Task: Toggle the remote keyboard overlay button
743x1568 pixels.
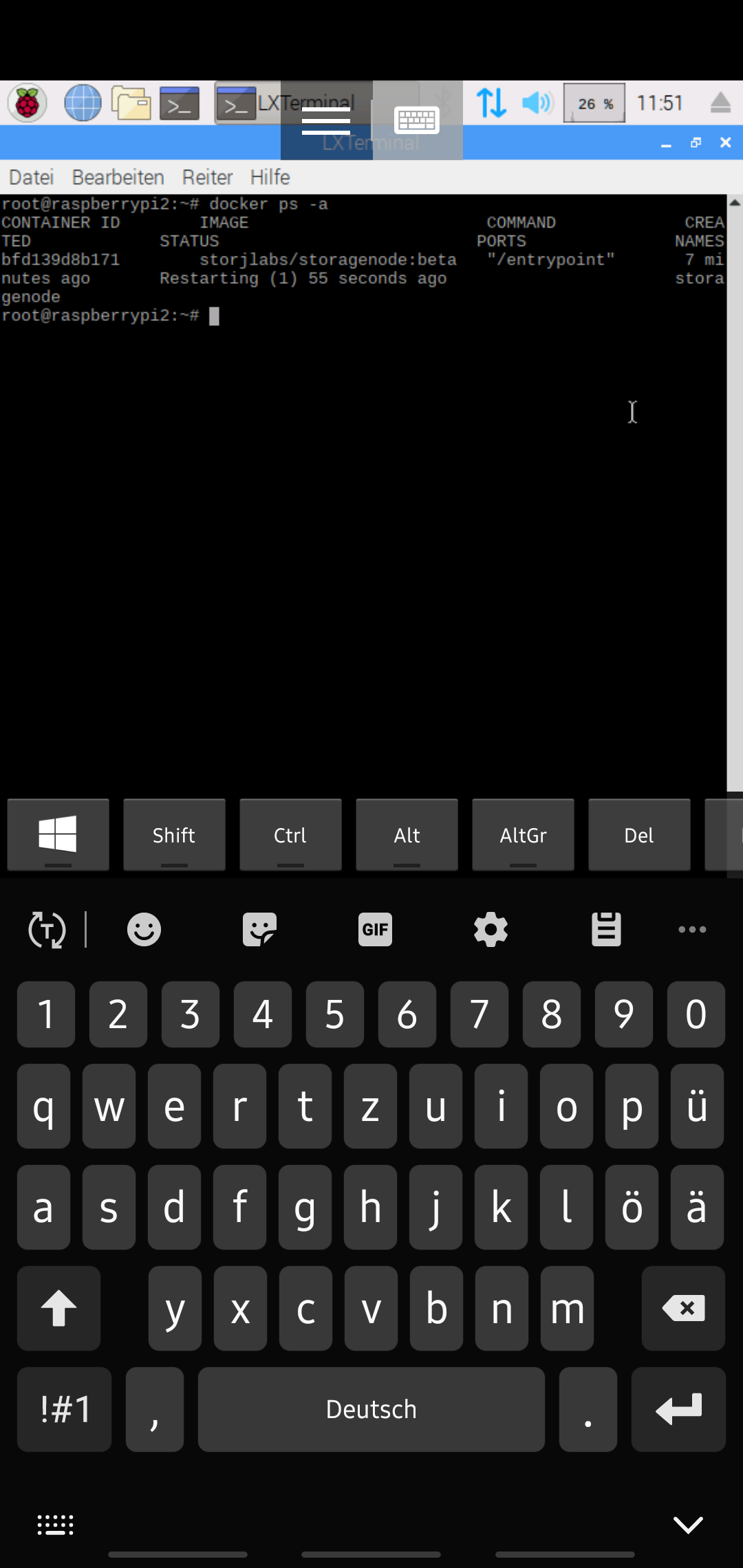Action: coord(417,120)
